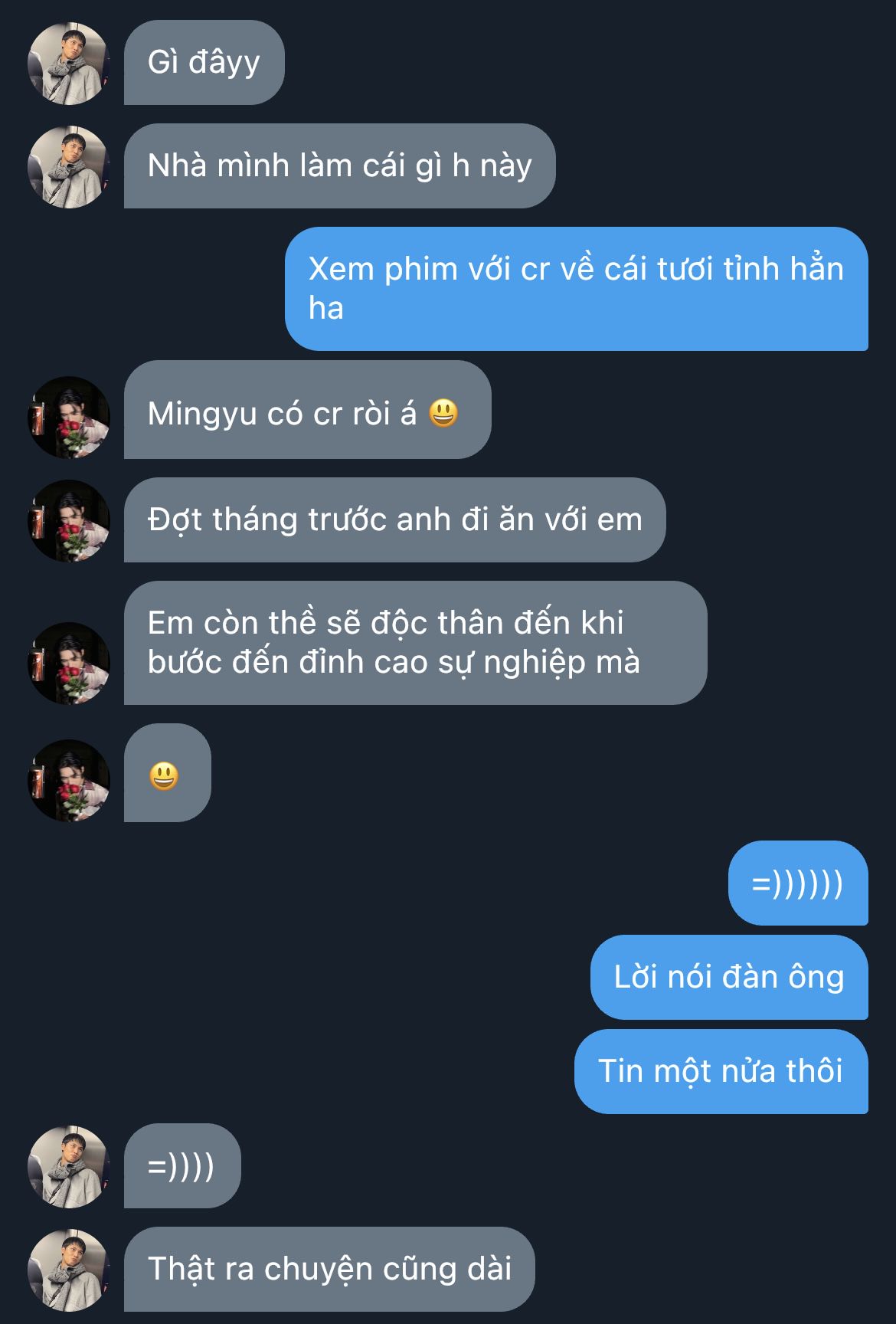Tap avatar next to "Nhà mình làm cái gì h này"
This screenshot has height=1324, width=896.
(69, 166)
